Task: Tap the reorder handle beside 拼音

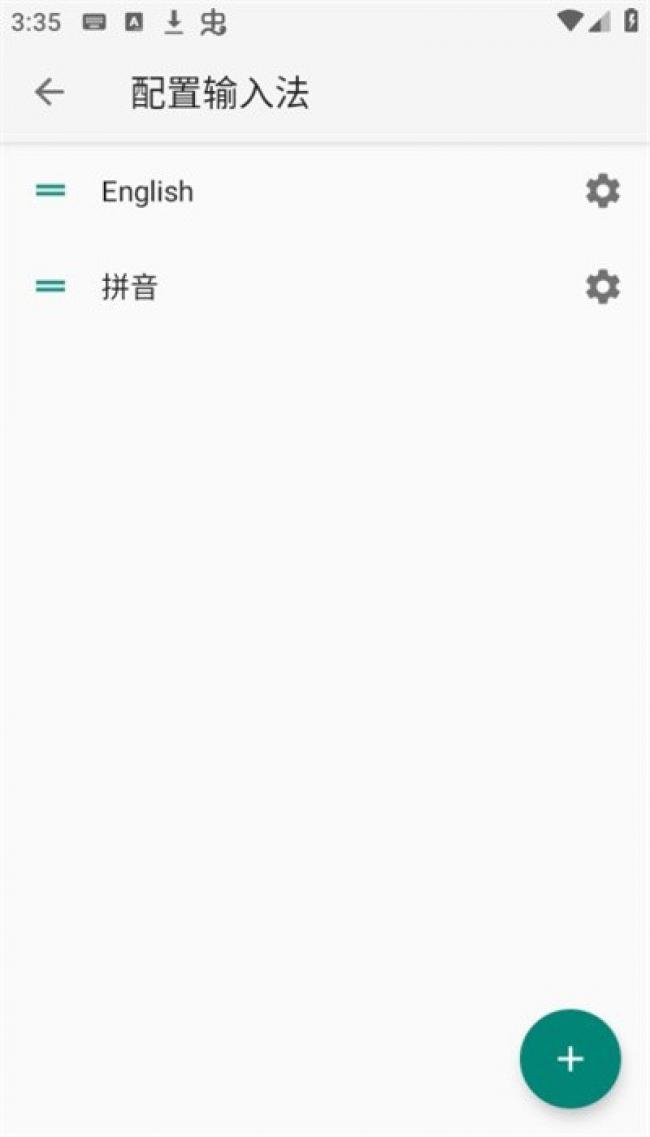Action: click(51, 287)
